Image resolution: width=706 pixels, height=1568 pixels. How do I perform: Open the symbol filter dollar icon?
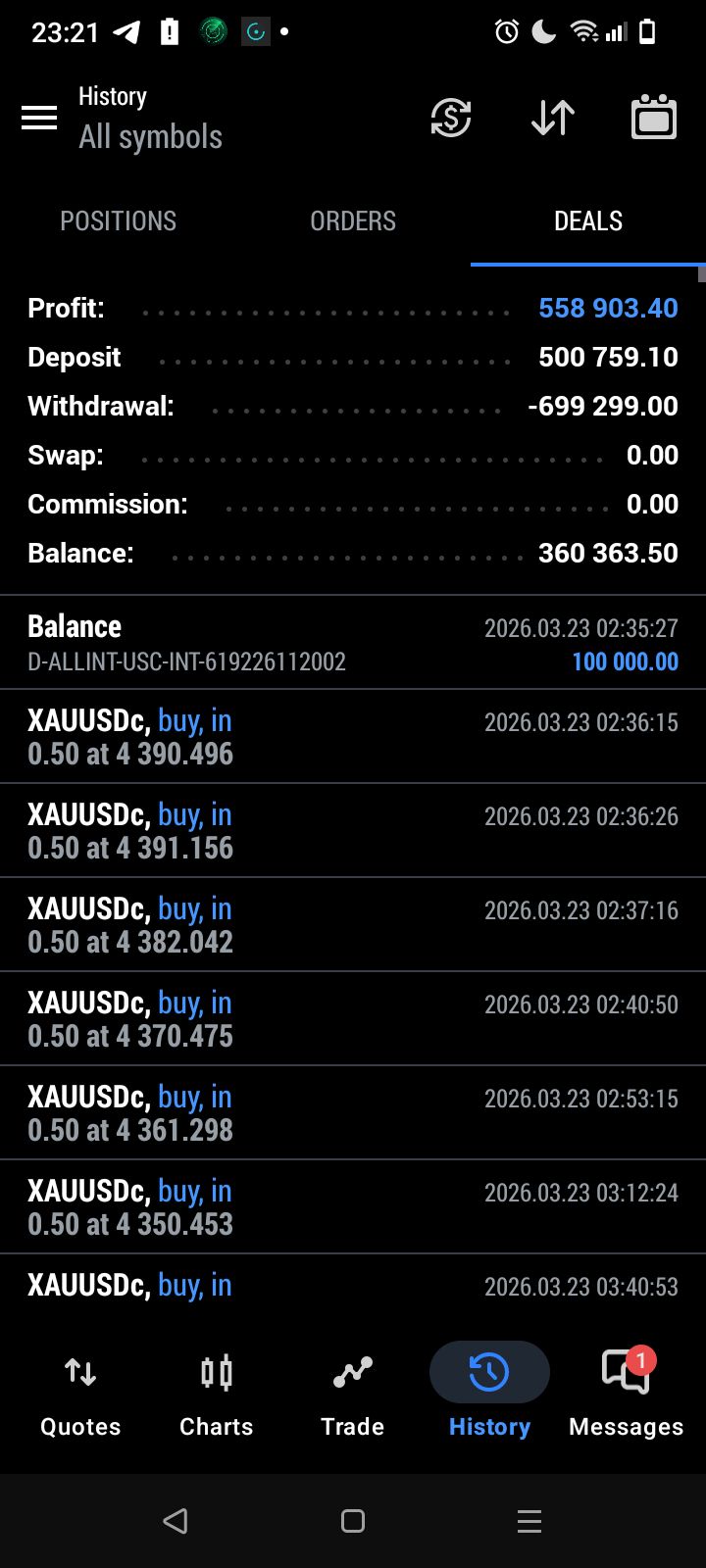pyautogui.click(x=451, y=119)
